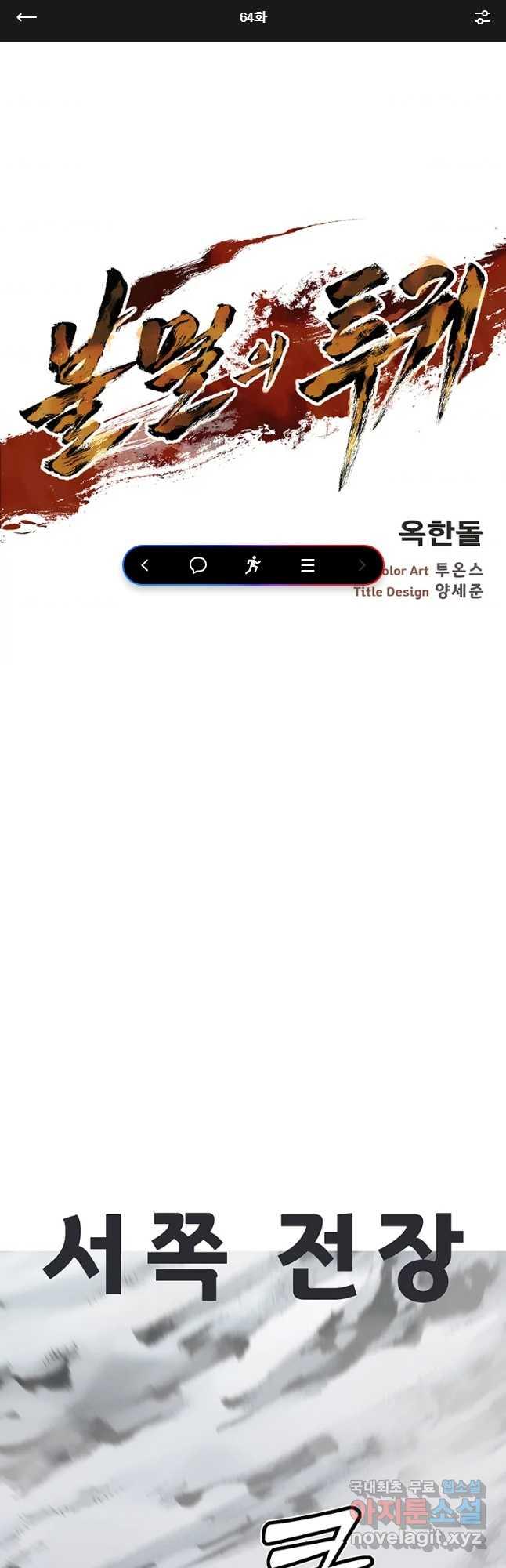Open viewer settings sliders icon
This screenshot has height=1568, width=506.
pyautogui.click(x=483, y=17)
